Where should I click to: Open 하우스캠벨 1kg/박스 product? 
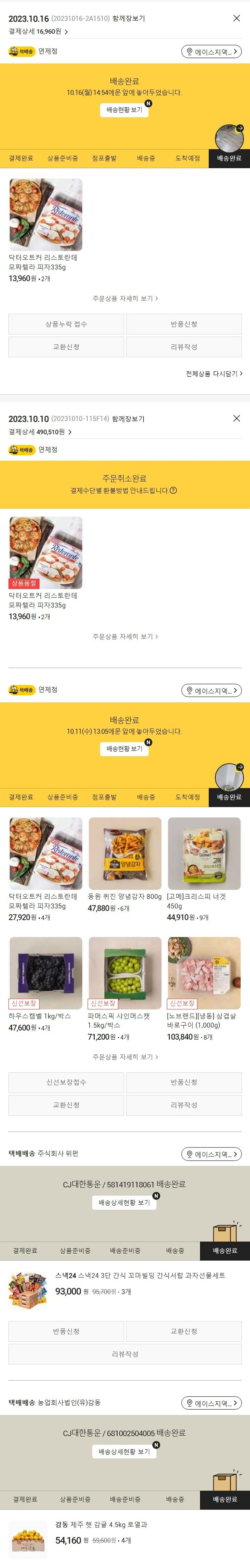click(46, 973)
